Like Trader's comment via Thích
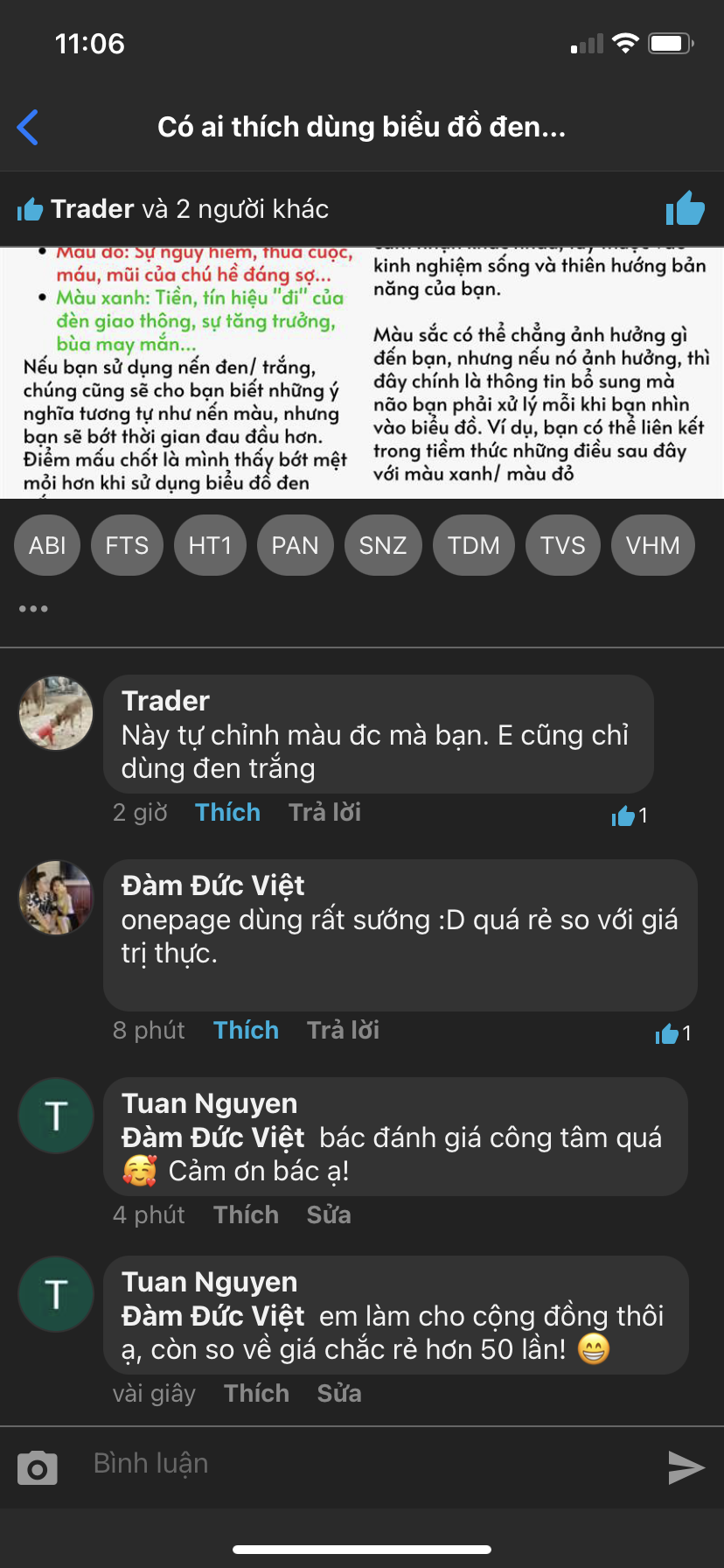Viewport: 724px width, 1568px height. 227,812
